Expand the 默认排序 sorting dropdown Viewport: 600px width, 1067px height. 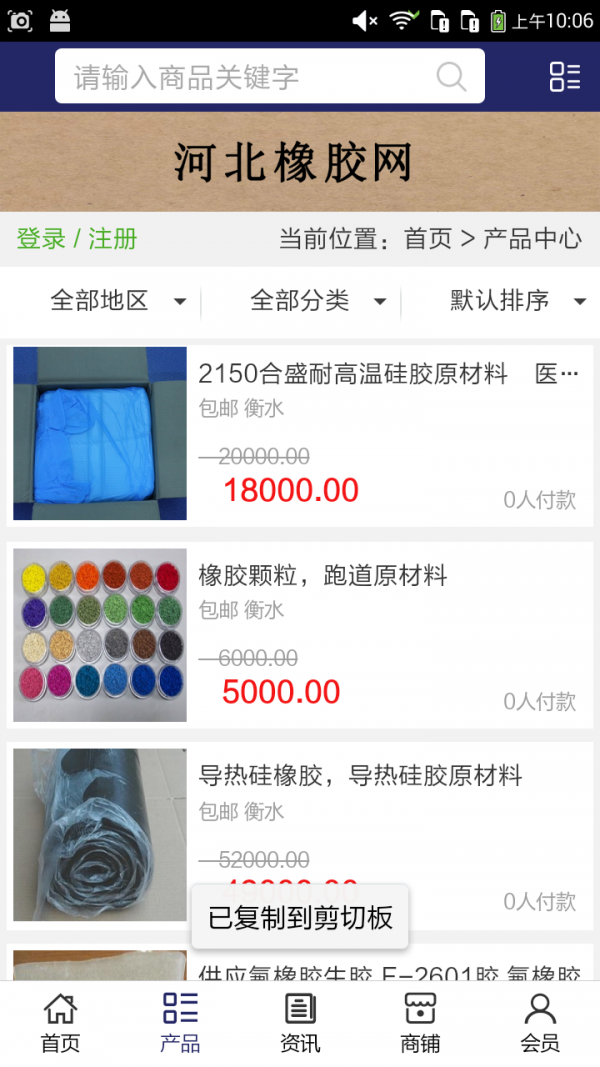click(517, 300)
